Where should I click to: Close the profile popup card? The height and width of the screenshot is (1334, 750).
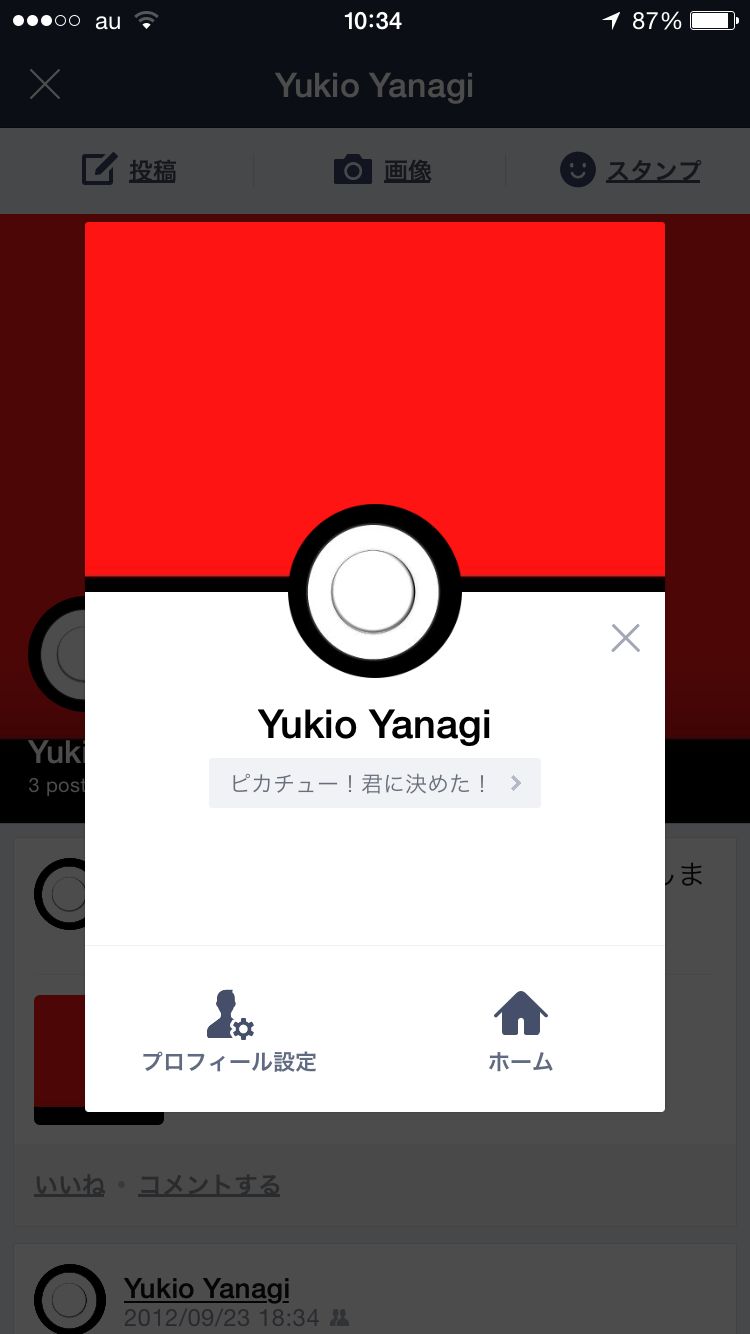625,638
